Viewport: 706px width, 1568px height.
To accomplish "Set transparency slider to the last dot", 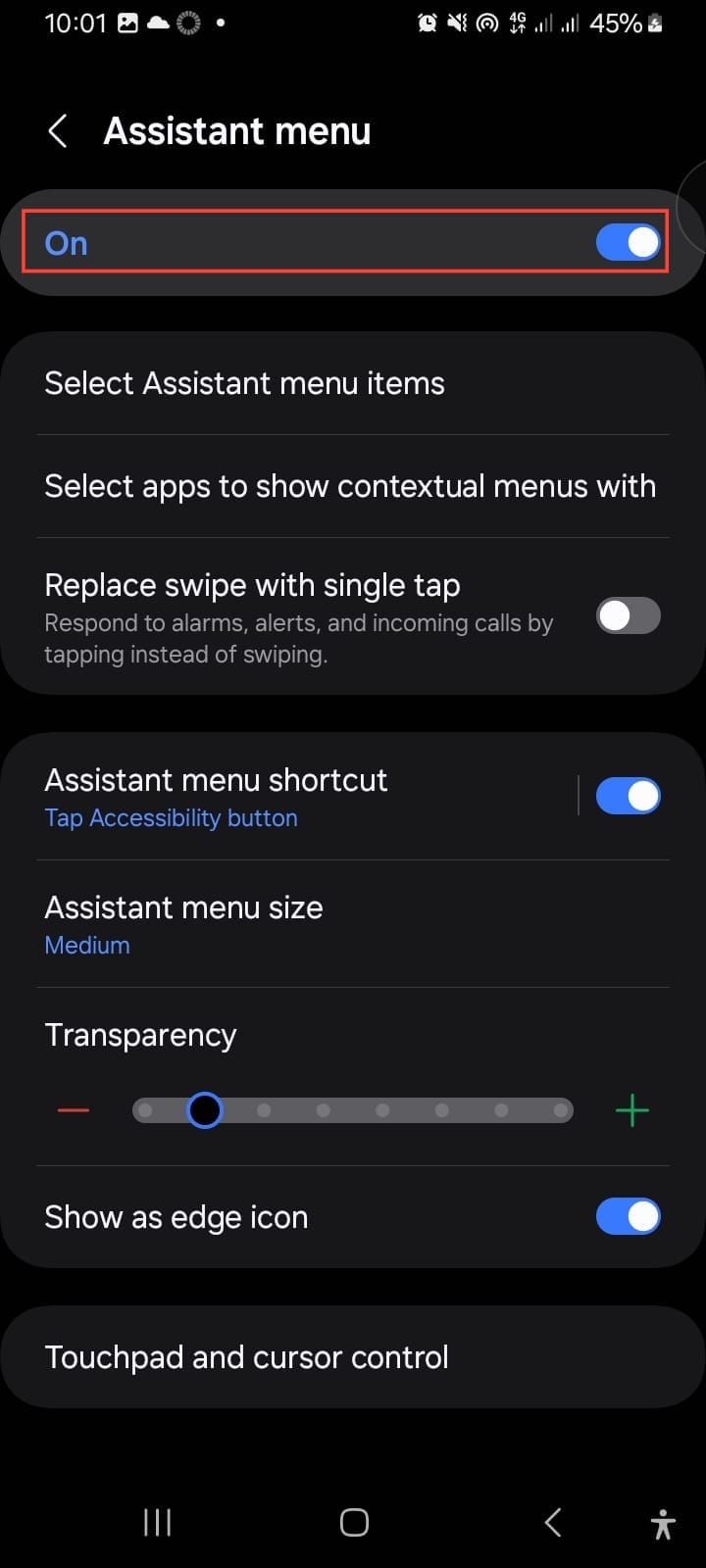I will 561,1110.
